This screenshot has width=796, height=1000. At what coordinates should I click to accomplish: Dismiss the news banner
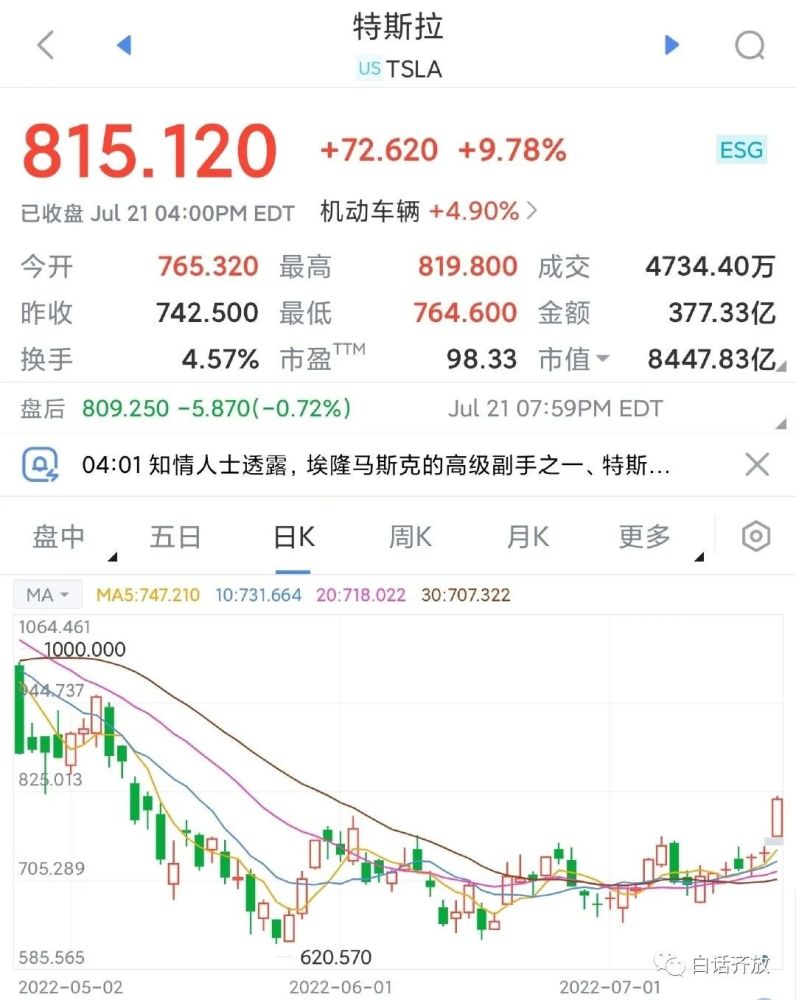point(757,464)
